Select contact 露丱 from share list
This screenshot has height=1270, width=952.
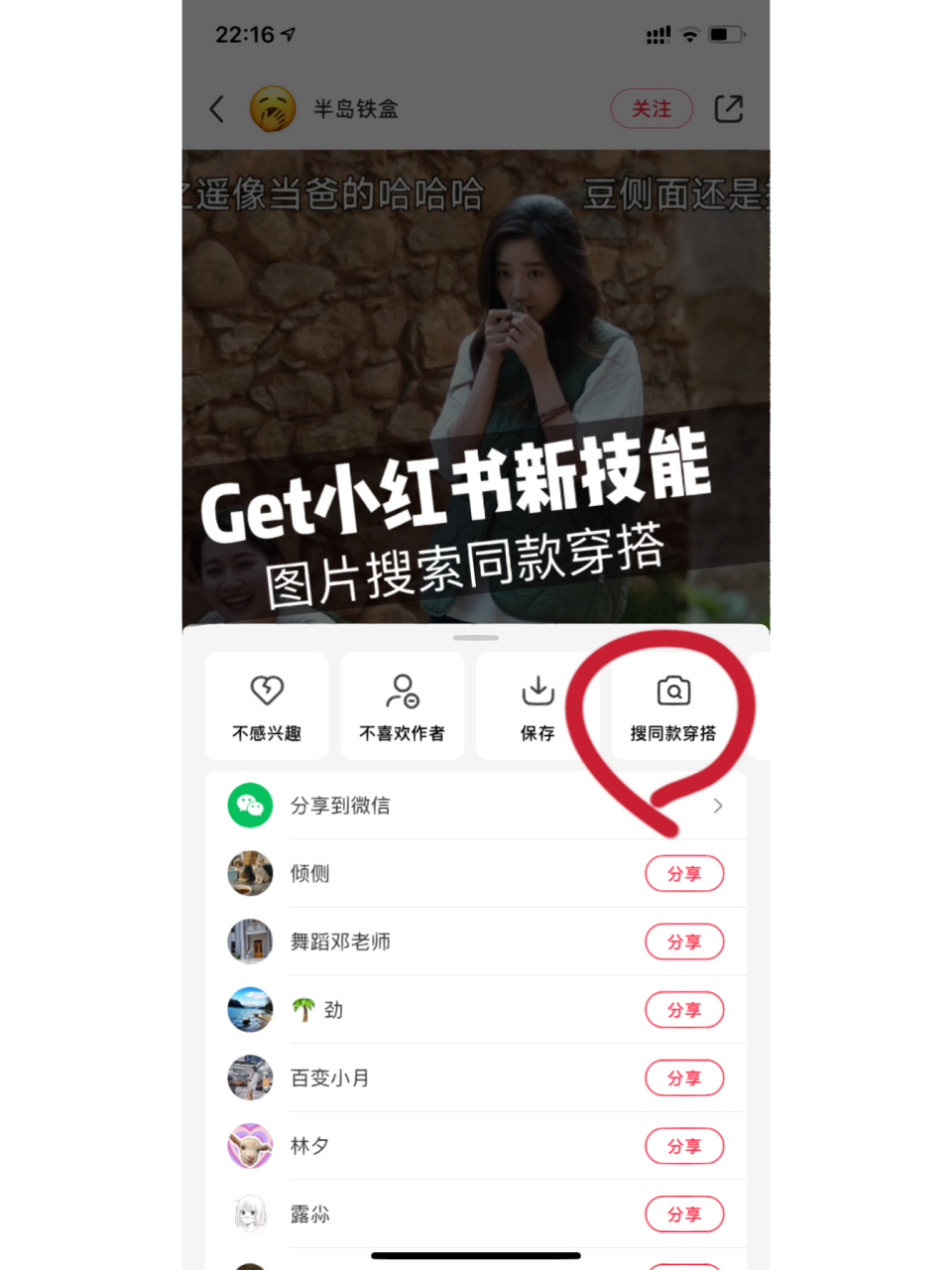[309, 1213]
